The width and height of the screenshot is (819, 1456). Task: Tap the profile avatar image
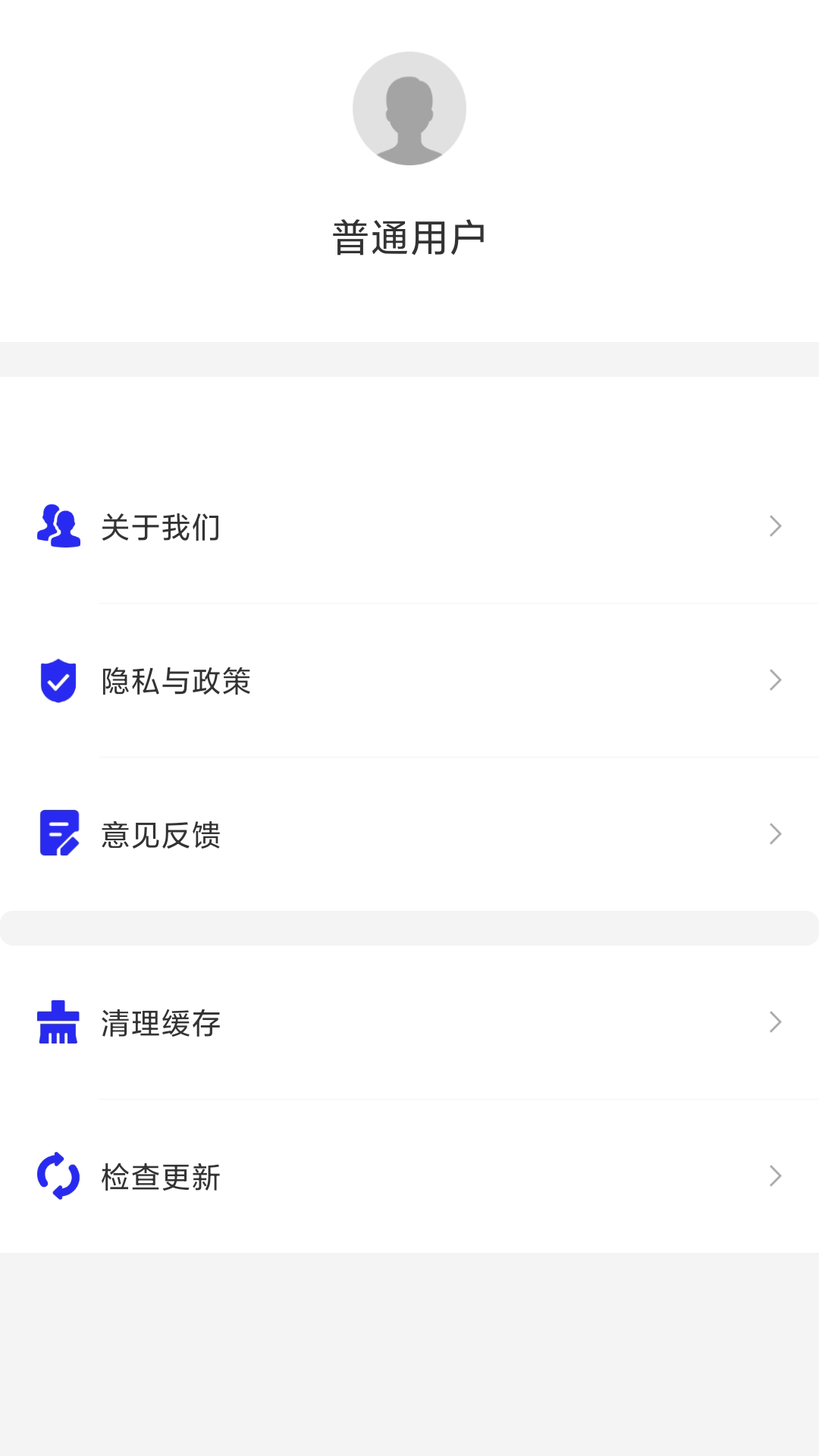(409, 108)
